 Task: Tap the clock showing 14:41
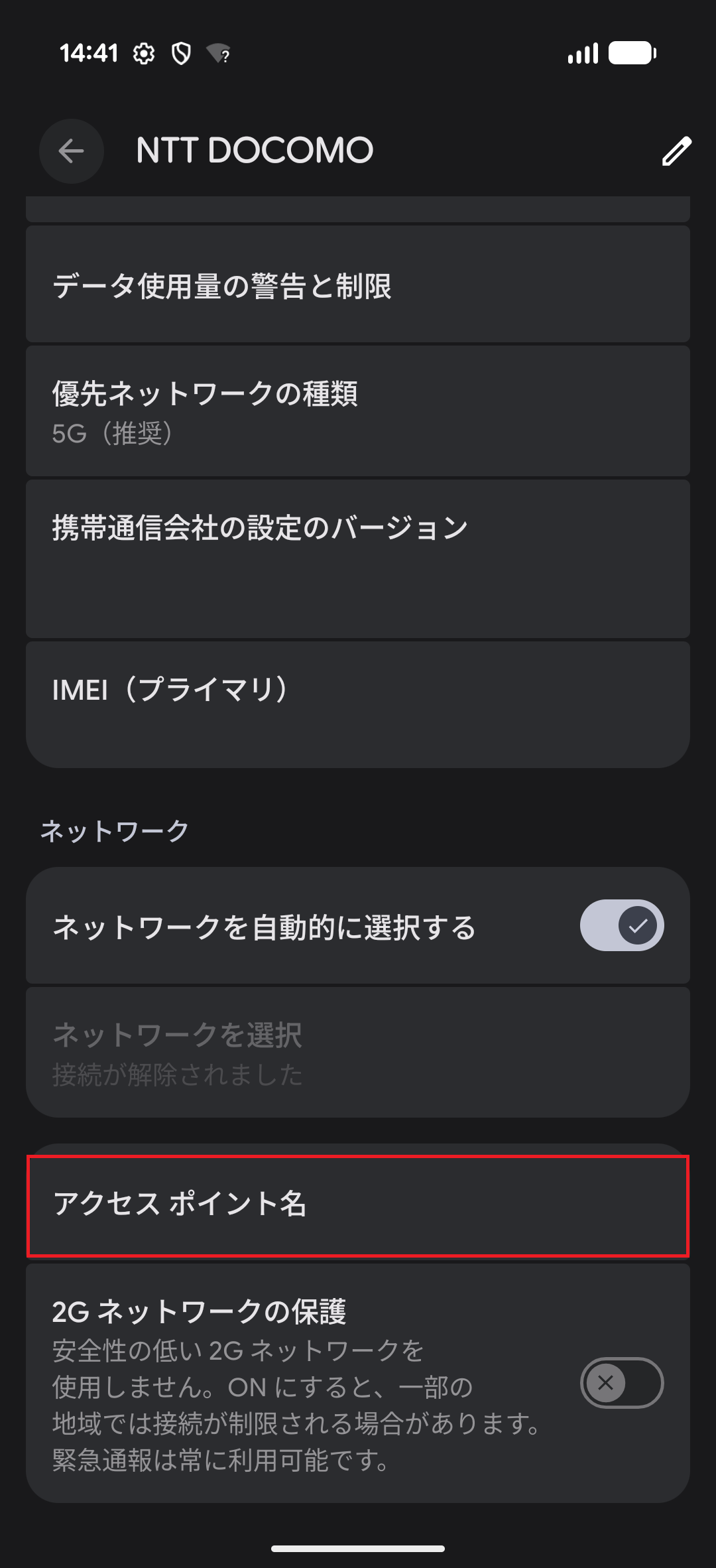click(x=91, y=54)
